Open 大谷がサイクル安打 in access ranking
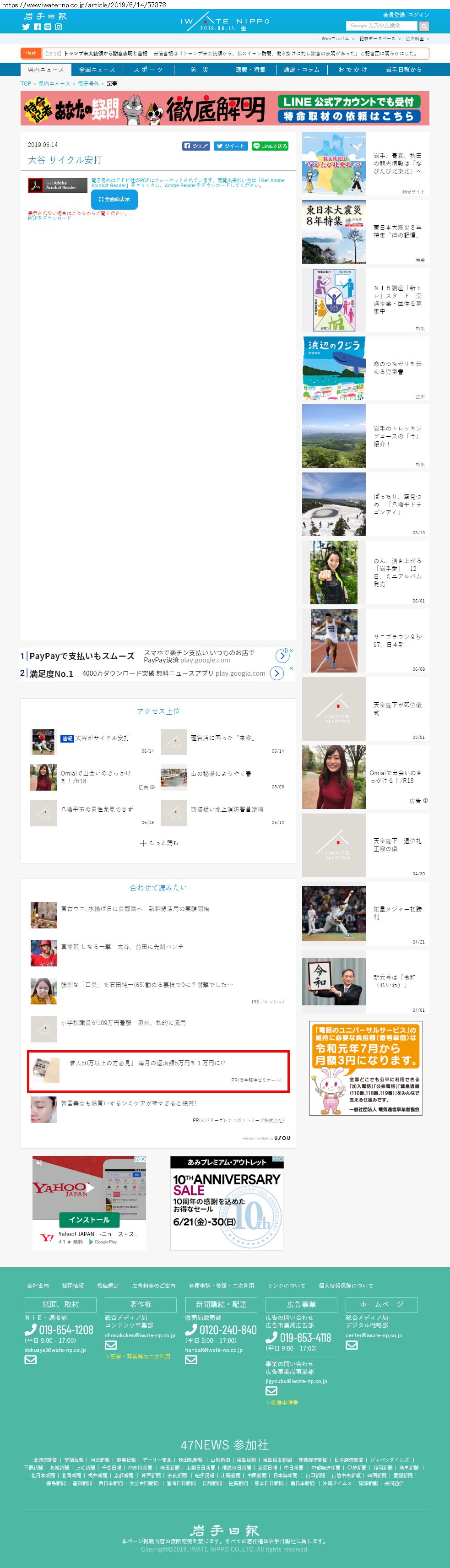The image size is (450, 1568). tap(102, 738)
